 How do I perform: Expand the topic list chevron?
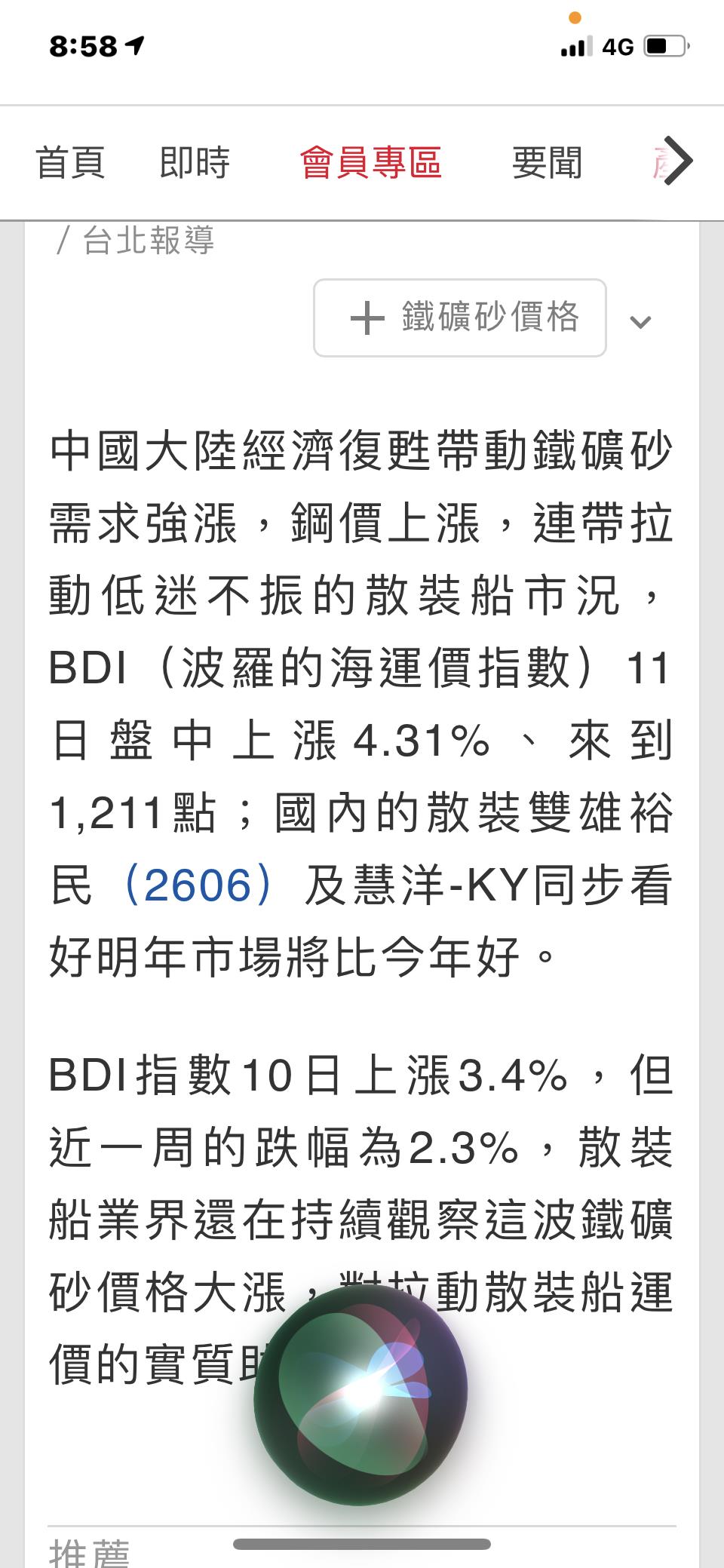[640, 322]
